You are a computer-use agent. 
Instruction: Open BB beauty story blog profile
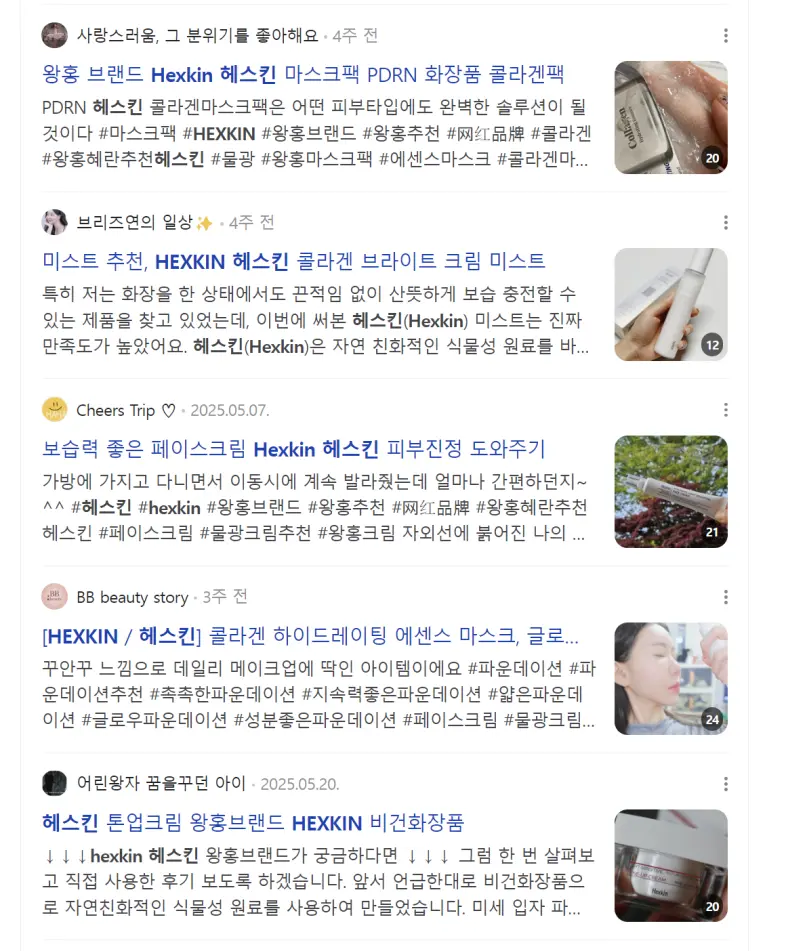click(x=131, y=597)
